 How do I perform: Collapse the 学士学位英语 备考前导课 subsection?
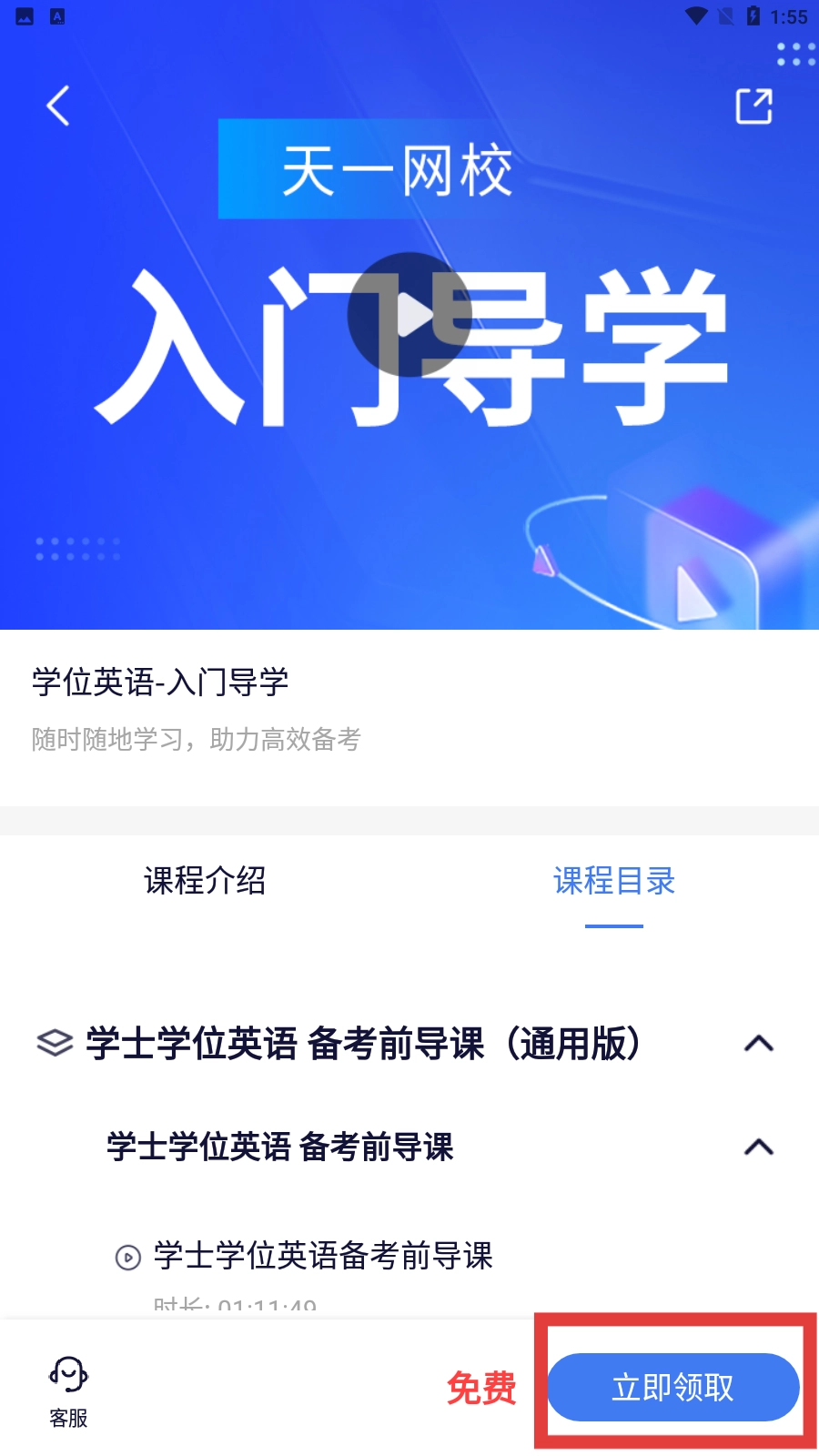758,1148
